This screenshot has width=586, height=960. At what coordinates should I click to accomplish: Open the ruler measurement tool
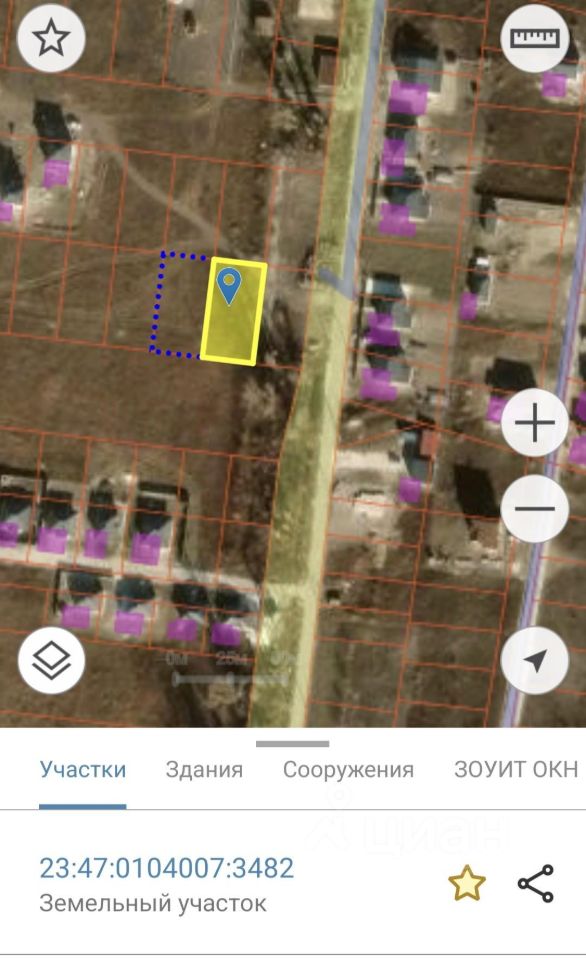535,38
